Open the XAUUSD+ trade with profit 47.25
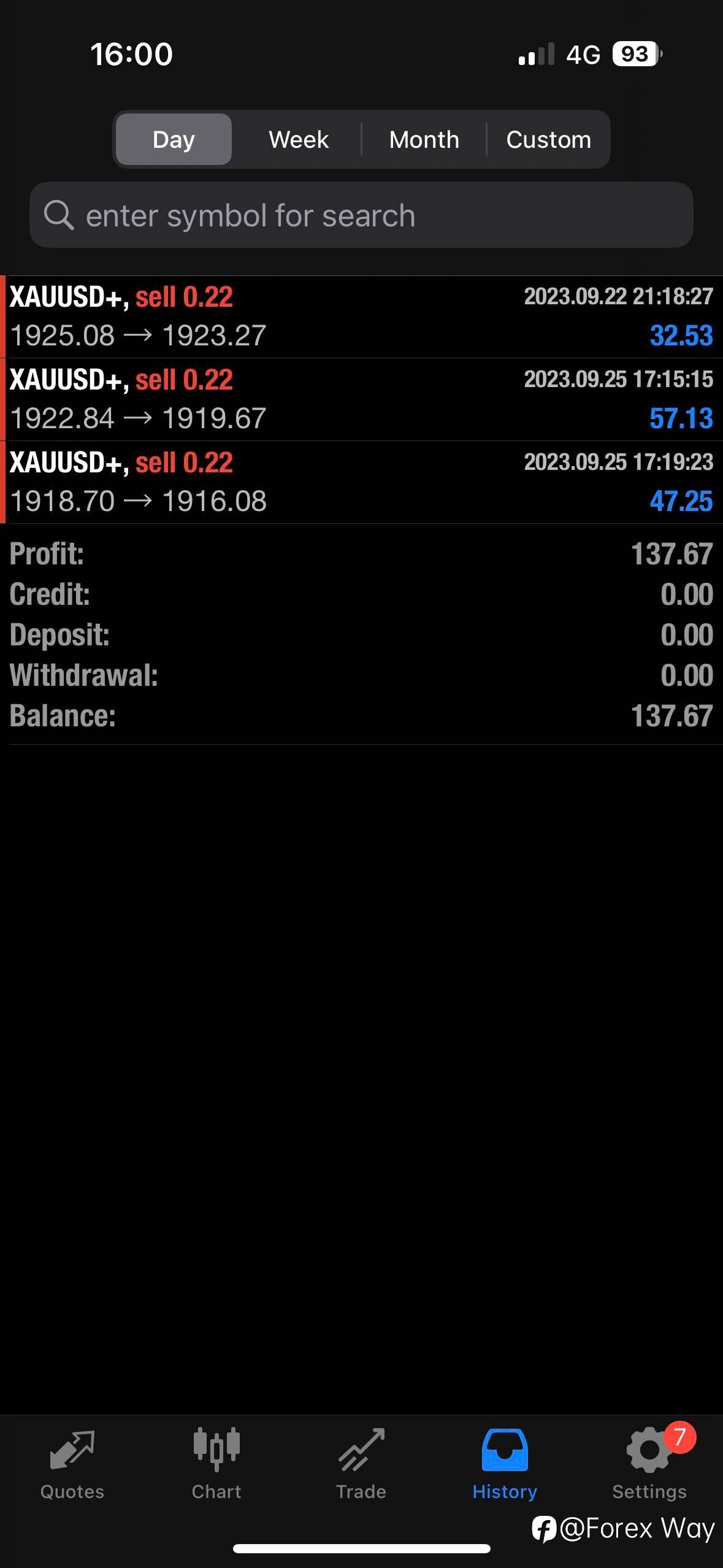This screenshot has height=1568, width=723. click(x=361, y=482)
